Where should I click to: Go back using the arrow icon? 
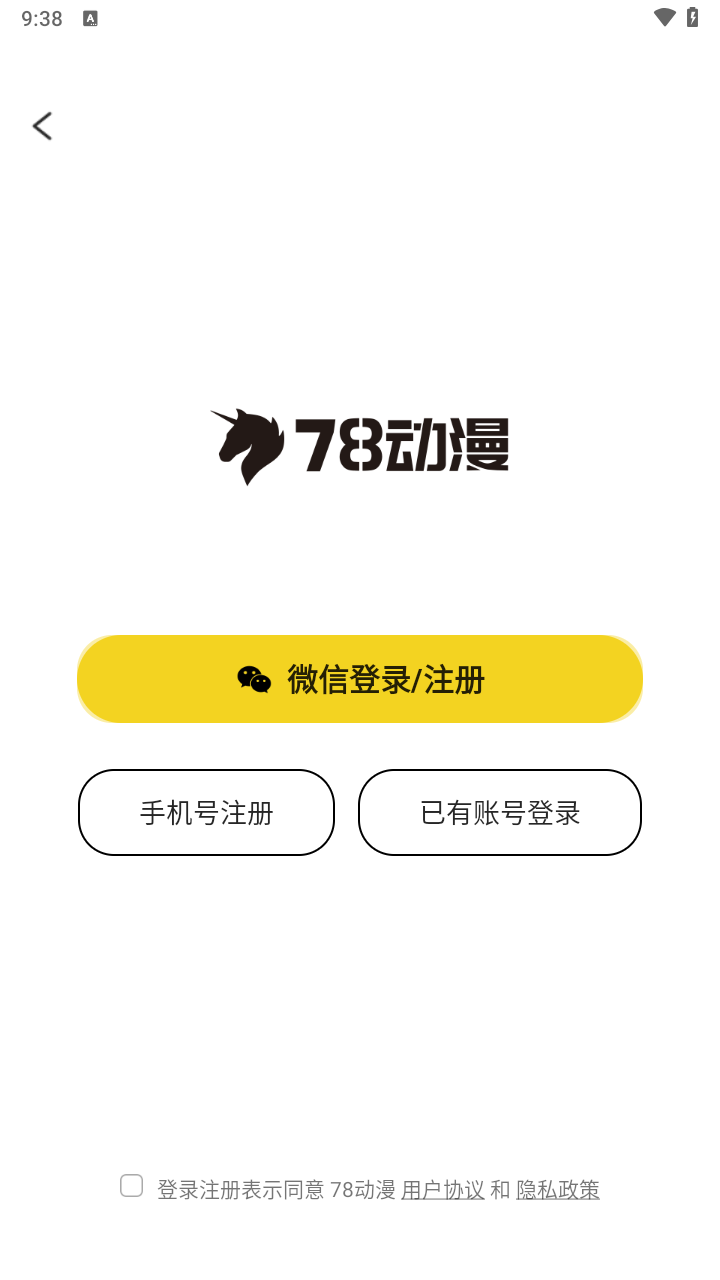(x=42, y=126)
